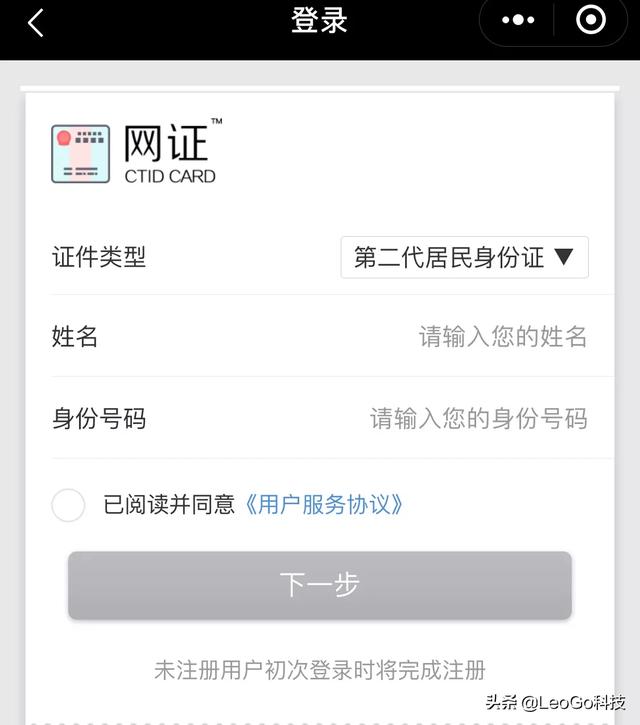Go back from the 登录 page
The image size is (640, 725).
point(36,22)
